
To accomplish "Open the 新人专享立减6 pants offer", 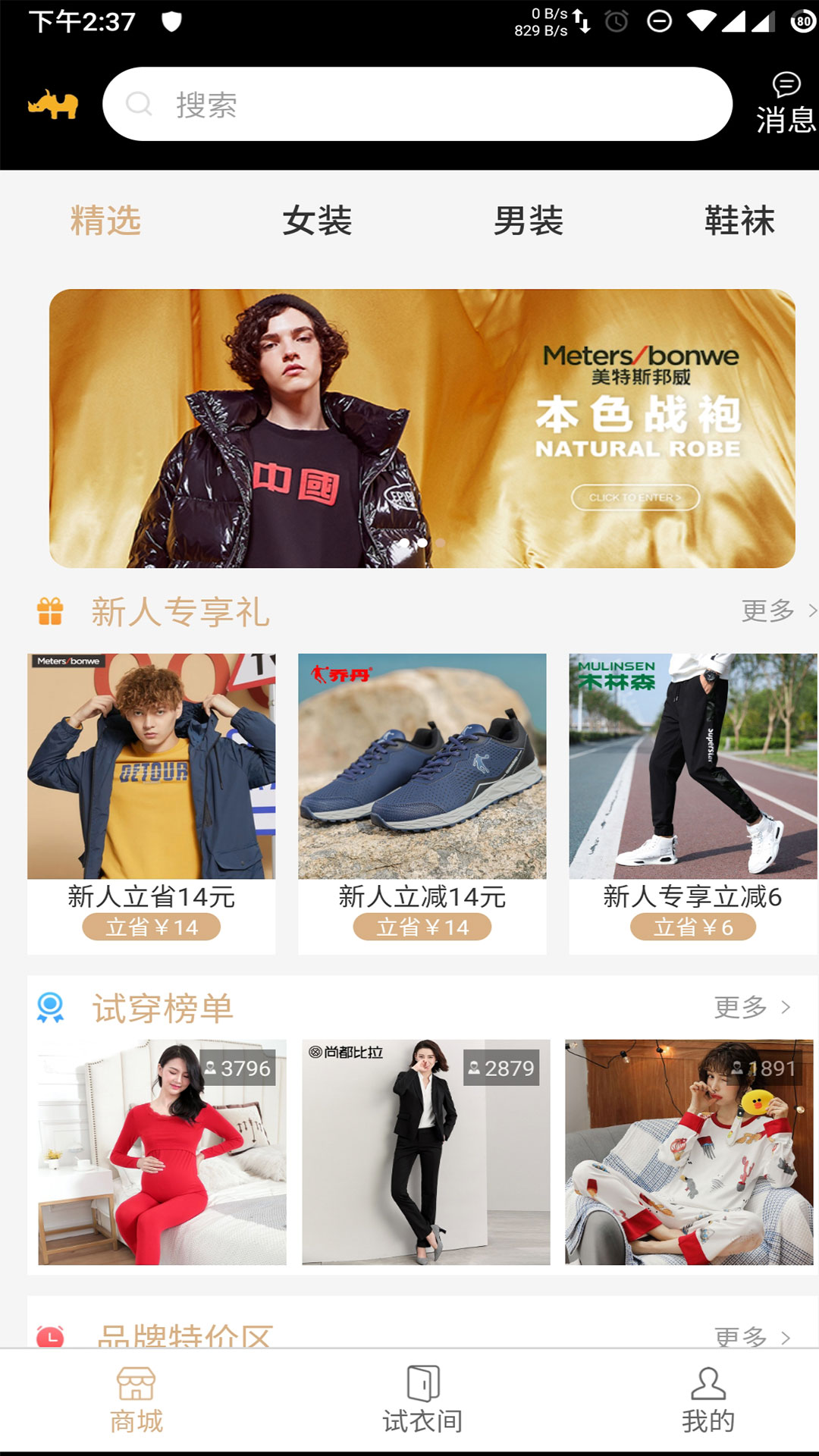I will pyautogui.click(x=692, y=802).
